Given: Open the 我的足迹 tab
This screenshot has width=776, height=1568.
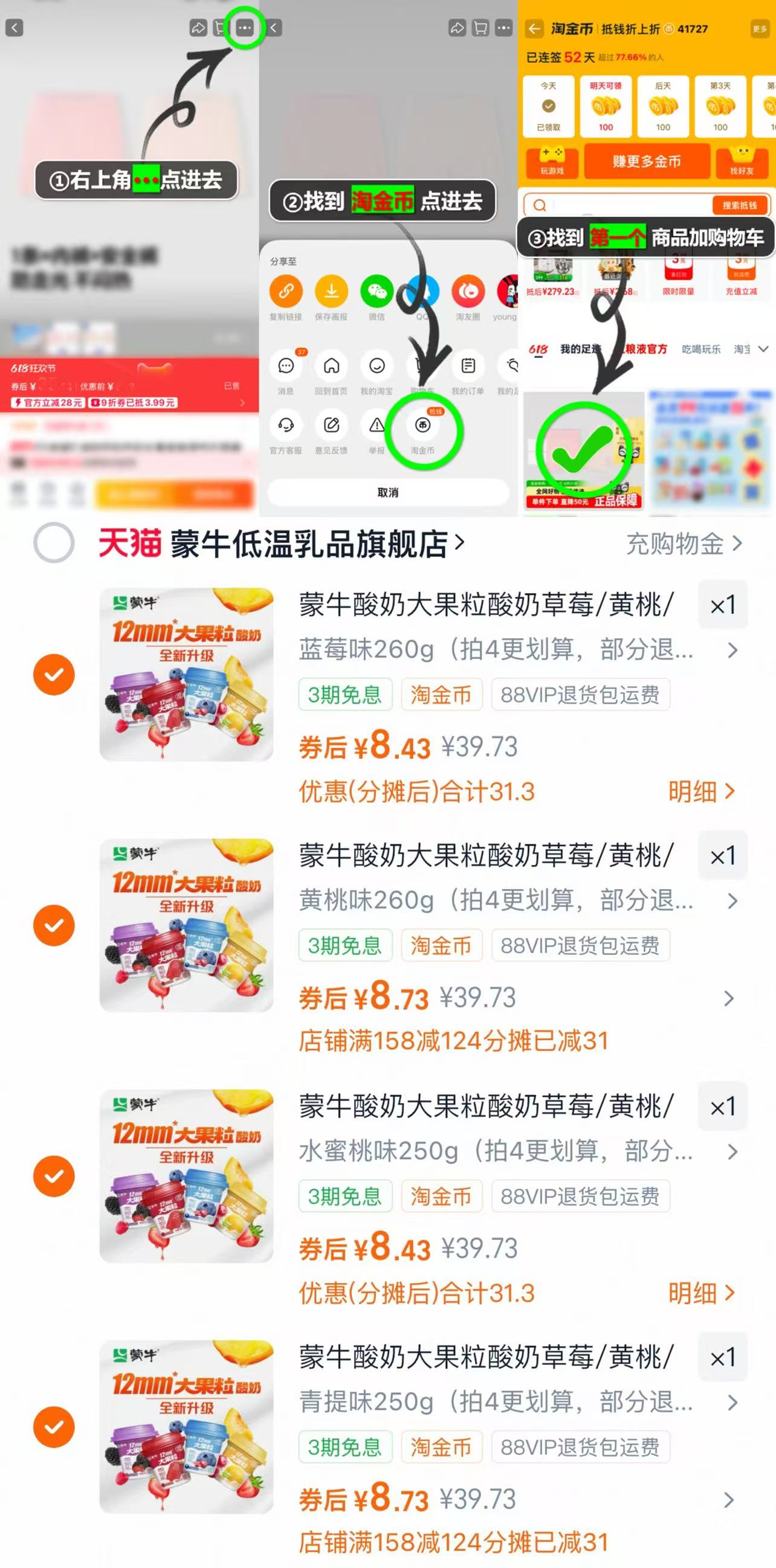Looking at the screenshot, I should (x=581, y=349).
